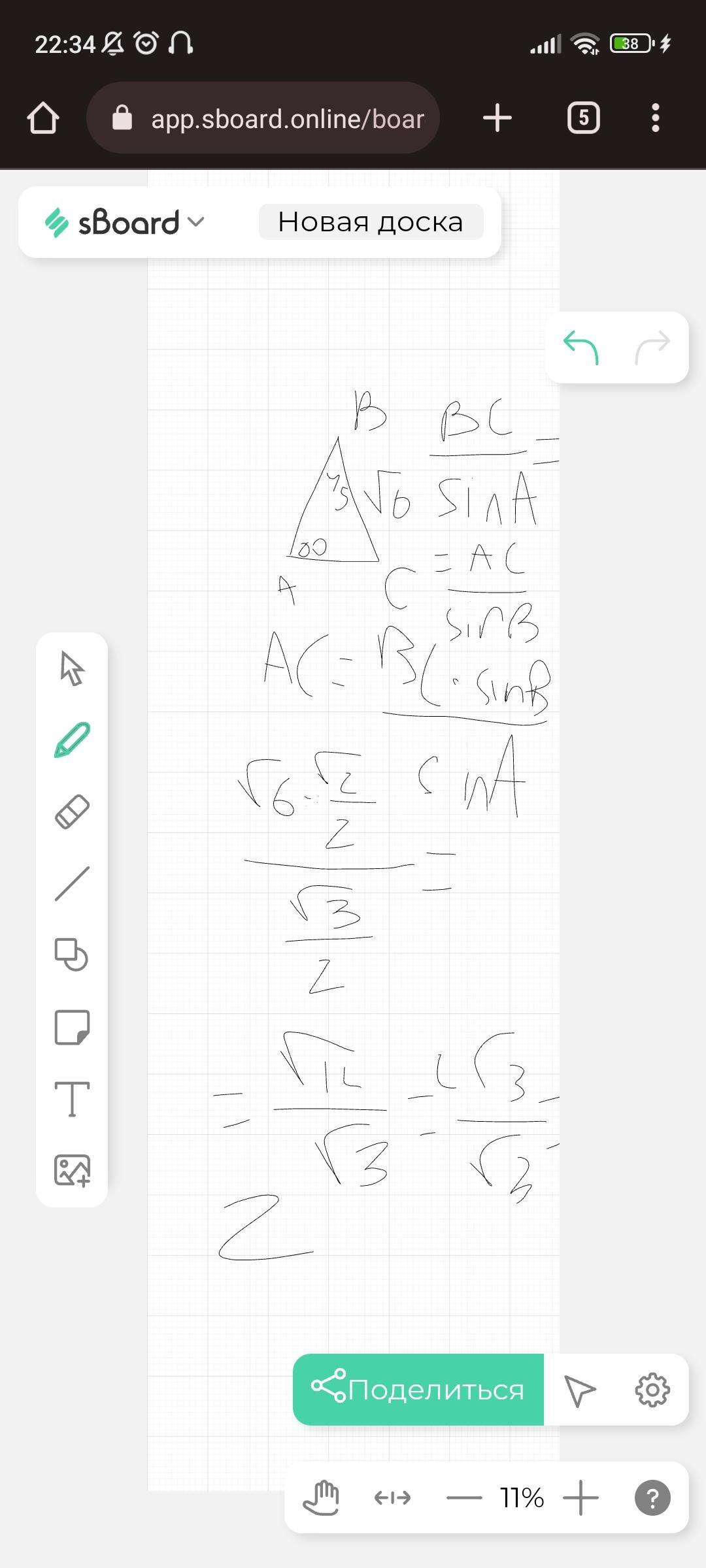Rename the board titled Новая доска
706x1568 pixels.
pyautogui.click(x=371, y=222)
